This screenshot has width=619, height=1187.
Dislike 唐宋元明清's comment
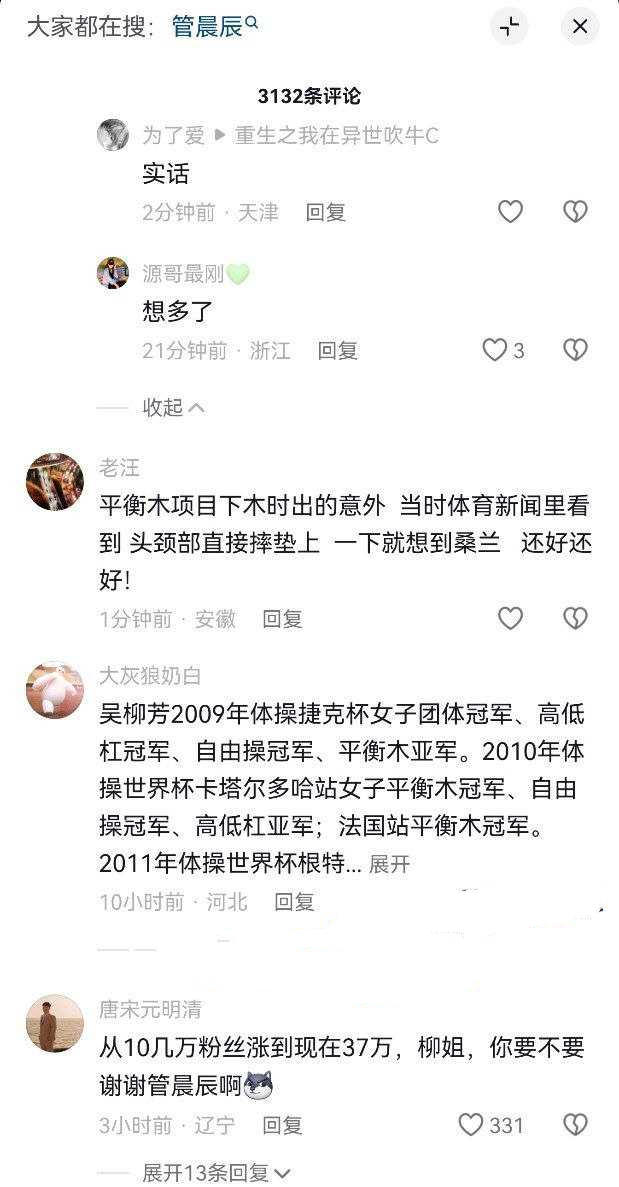point(575,1125)
